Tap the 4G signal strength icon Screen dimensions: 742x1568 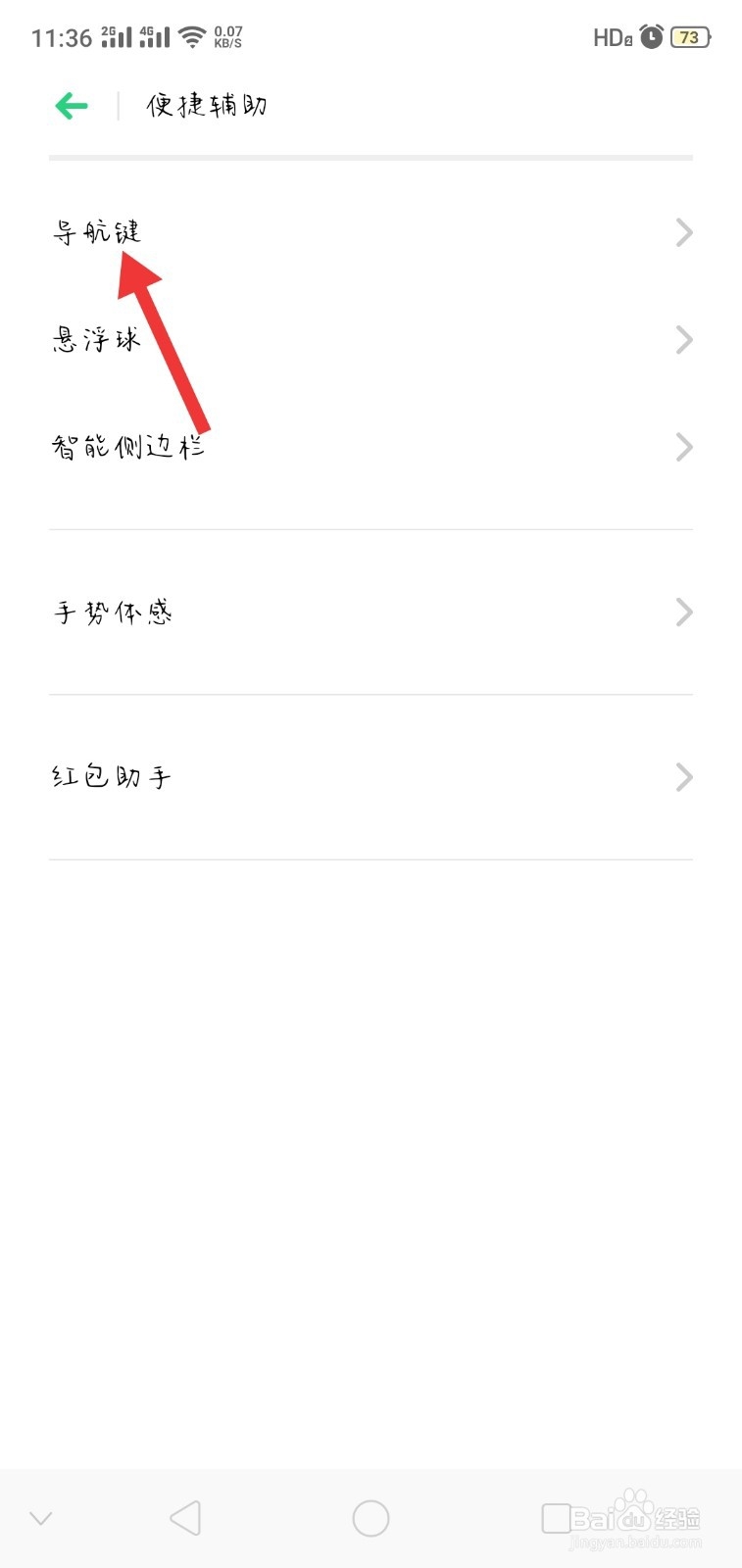152,37
